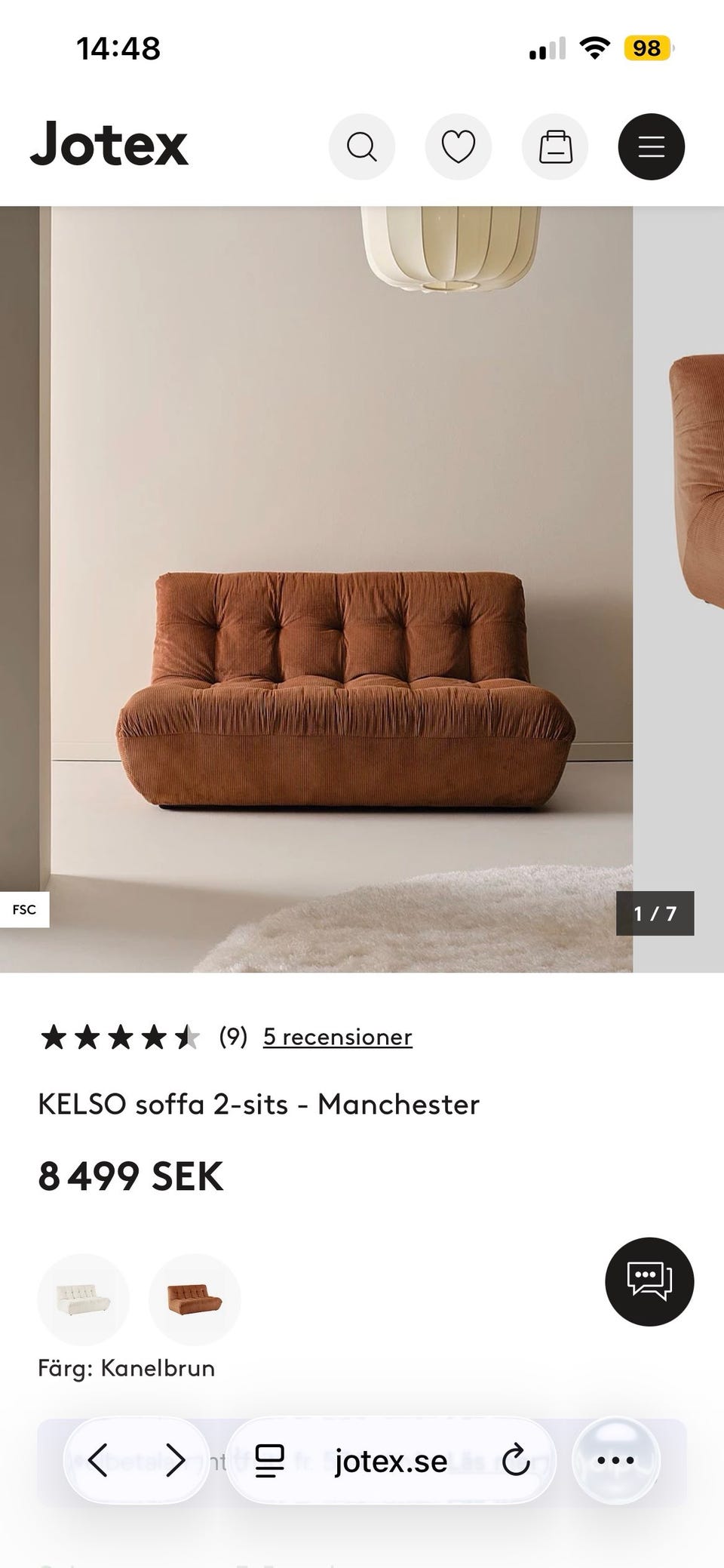This screenshot has width=724, height=1568.
Task: Open the hamburger menu
Action: pyautogui.click(x=652, y=146)
